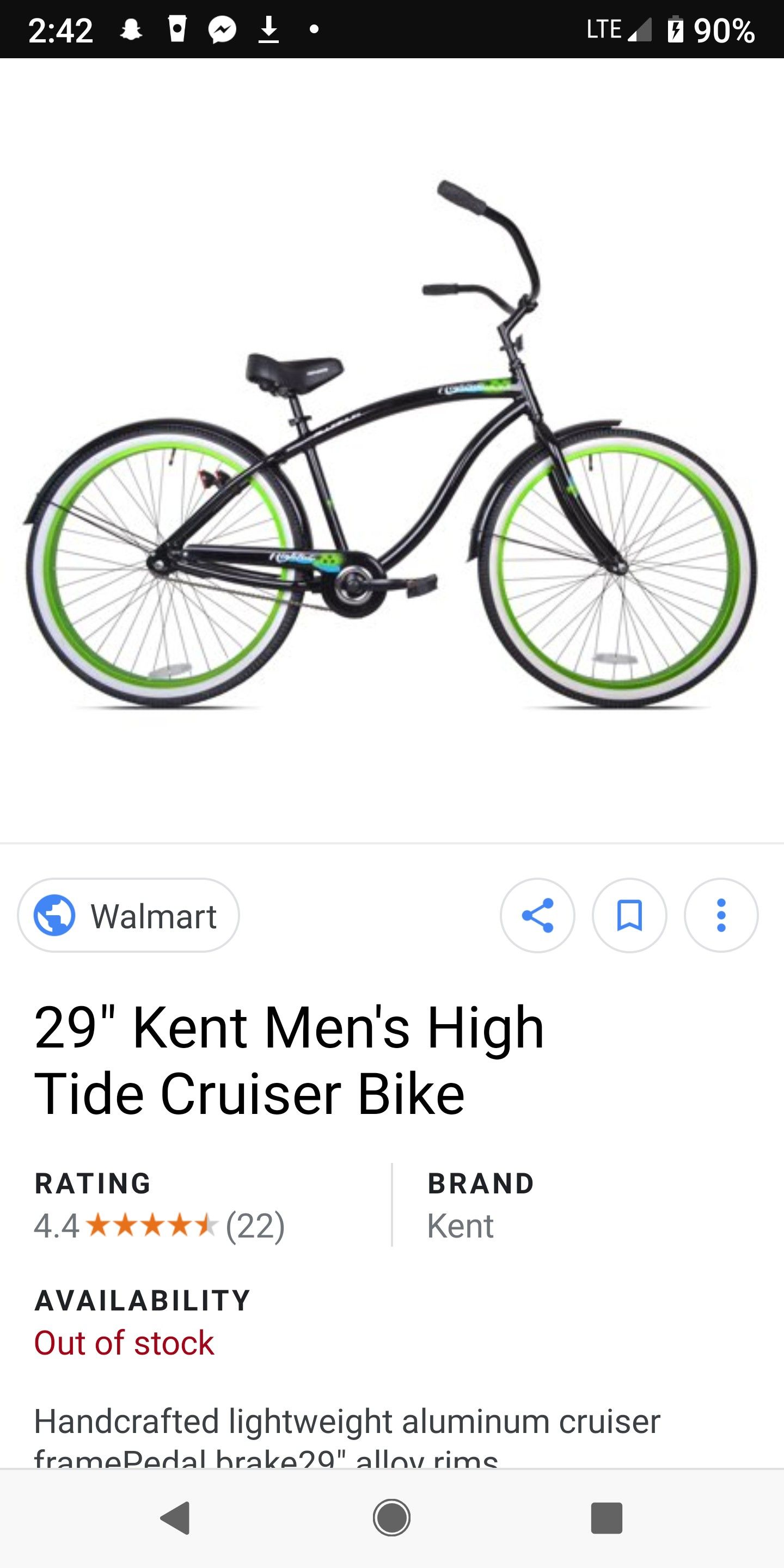Go back using the system back button
Viewport: 784px width, 1568px height.
coord(176,1518)
